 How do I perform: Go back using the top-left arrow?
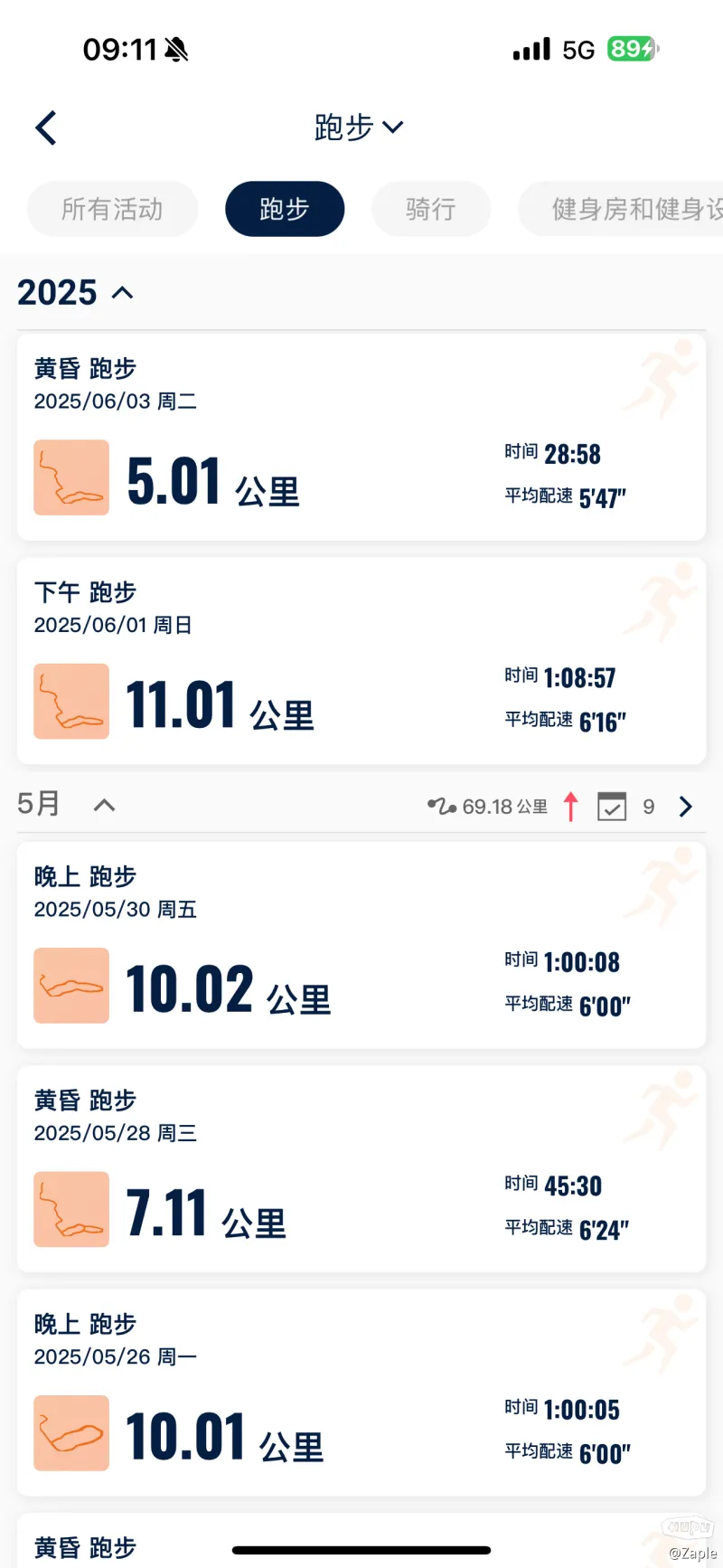[x=46, y=128]
